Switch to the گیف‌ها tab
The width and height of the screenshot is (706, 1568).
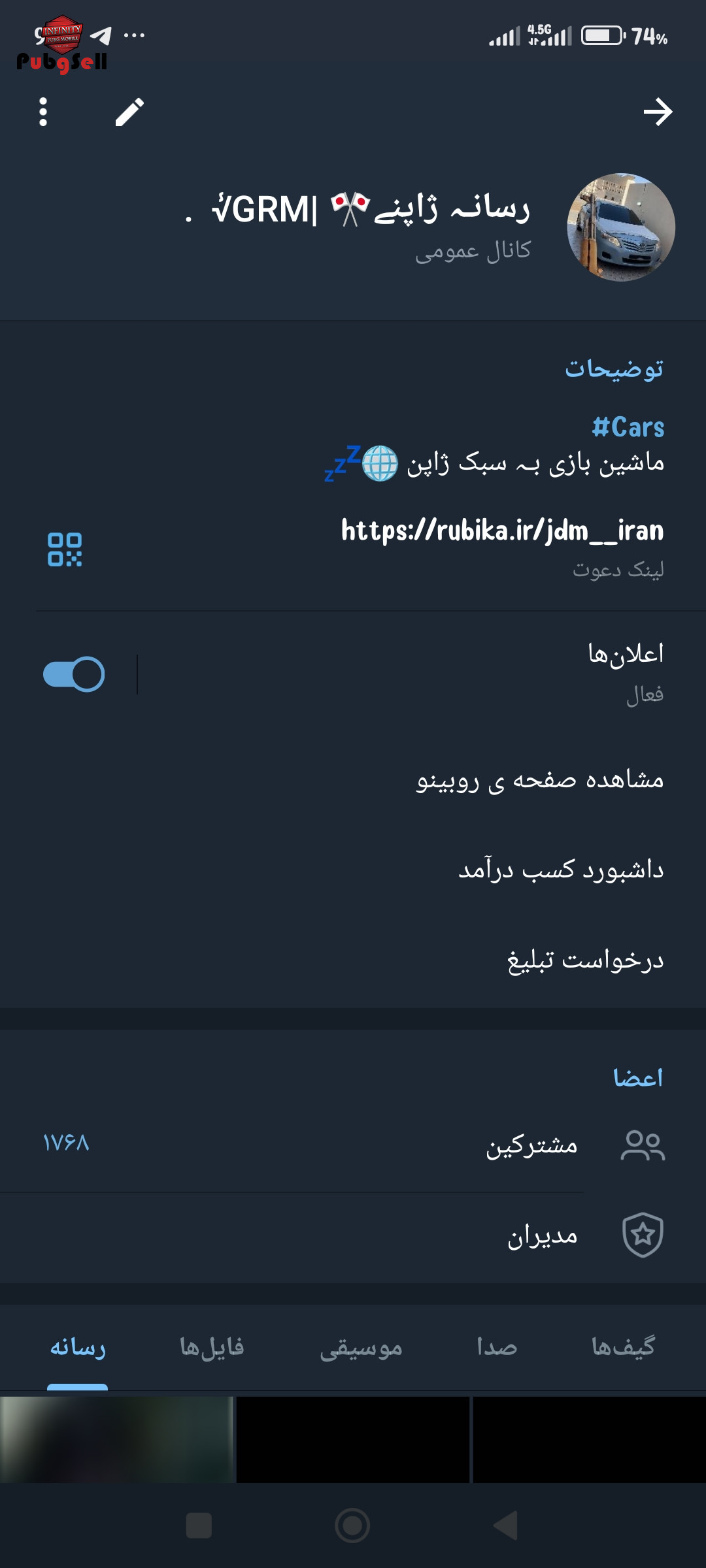[x=623, y=1347]
